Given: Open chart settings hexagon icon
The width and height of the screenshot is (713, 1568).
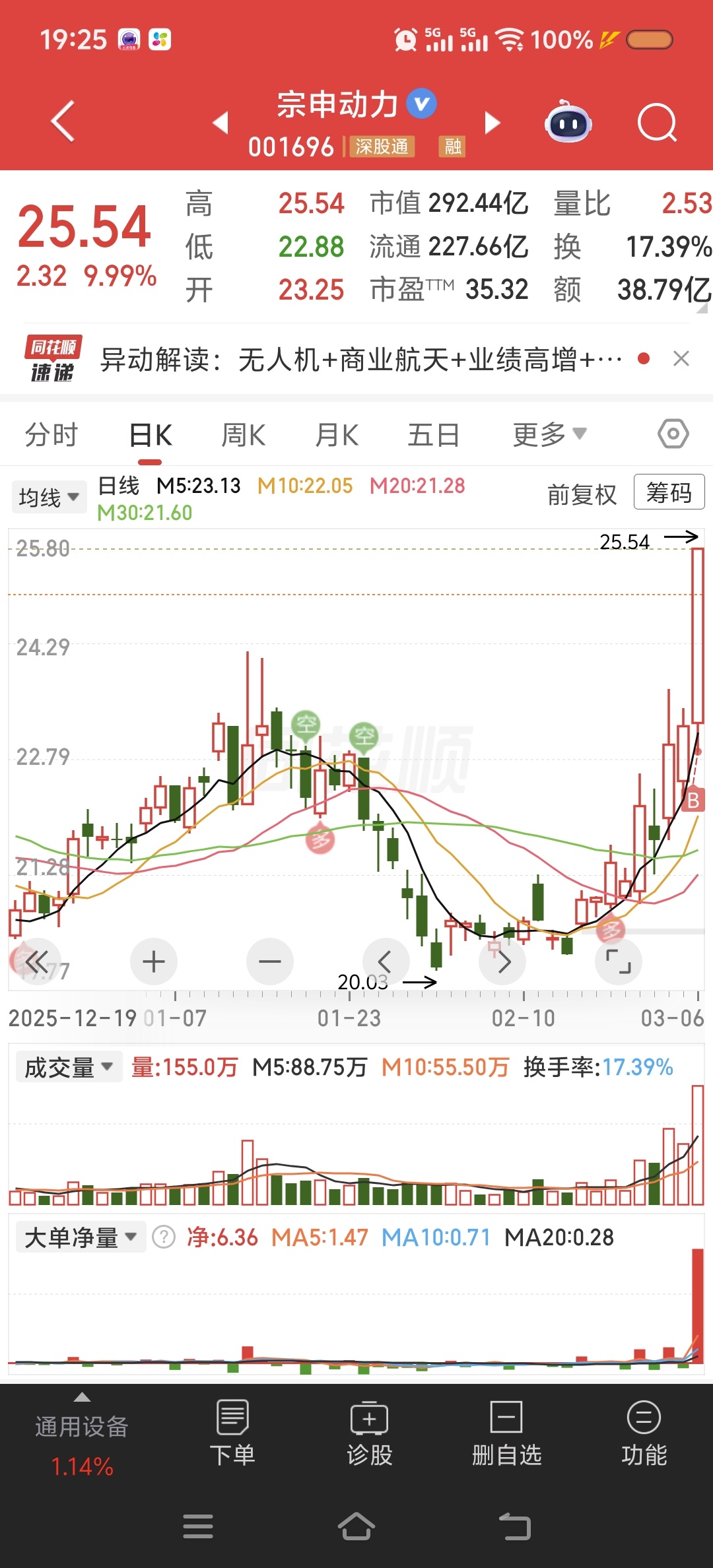Looking at the screenshot, I should point(673,434).
